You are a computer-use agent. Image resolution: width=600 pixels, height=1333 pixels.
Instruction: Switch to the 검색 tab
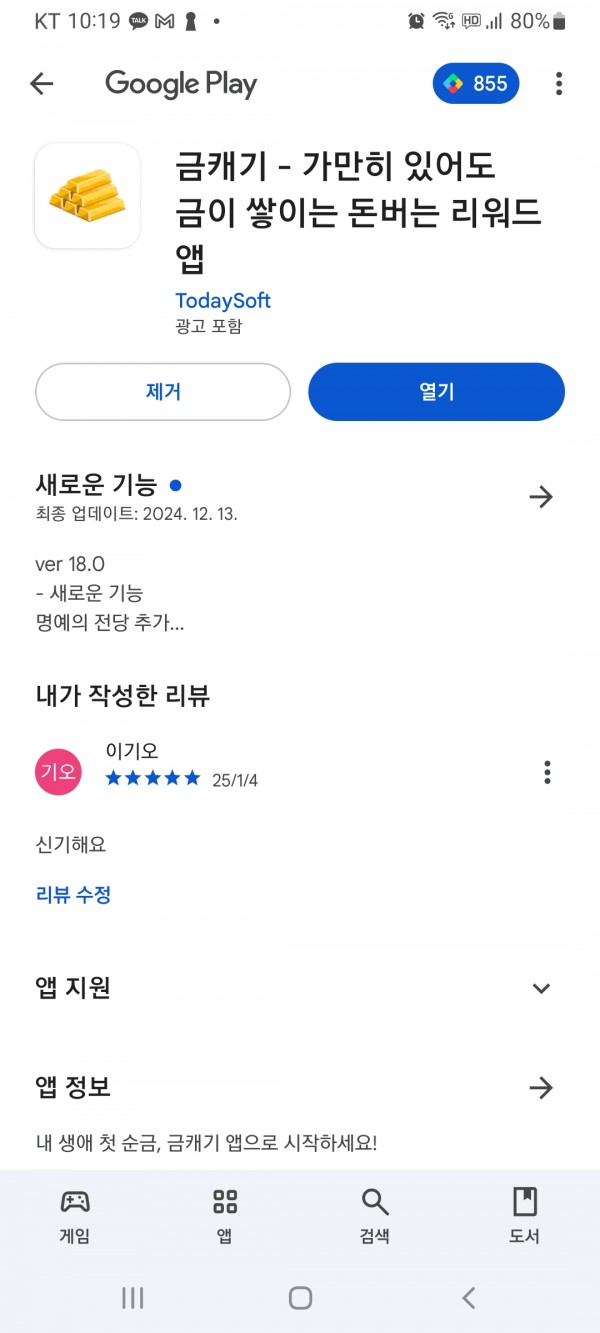(x=374, y=1216)
